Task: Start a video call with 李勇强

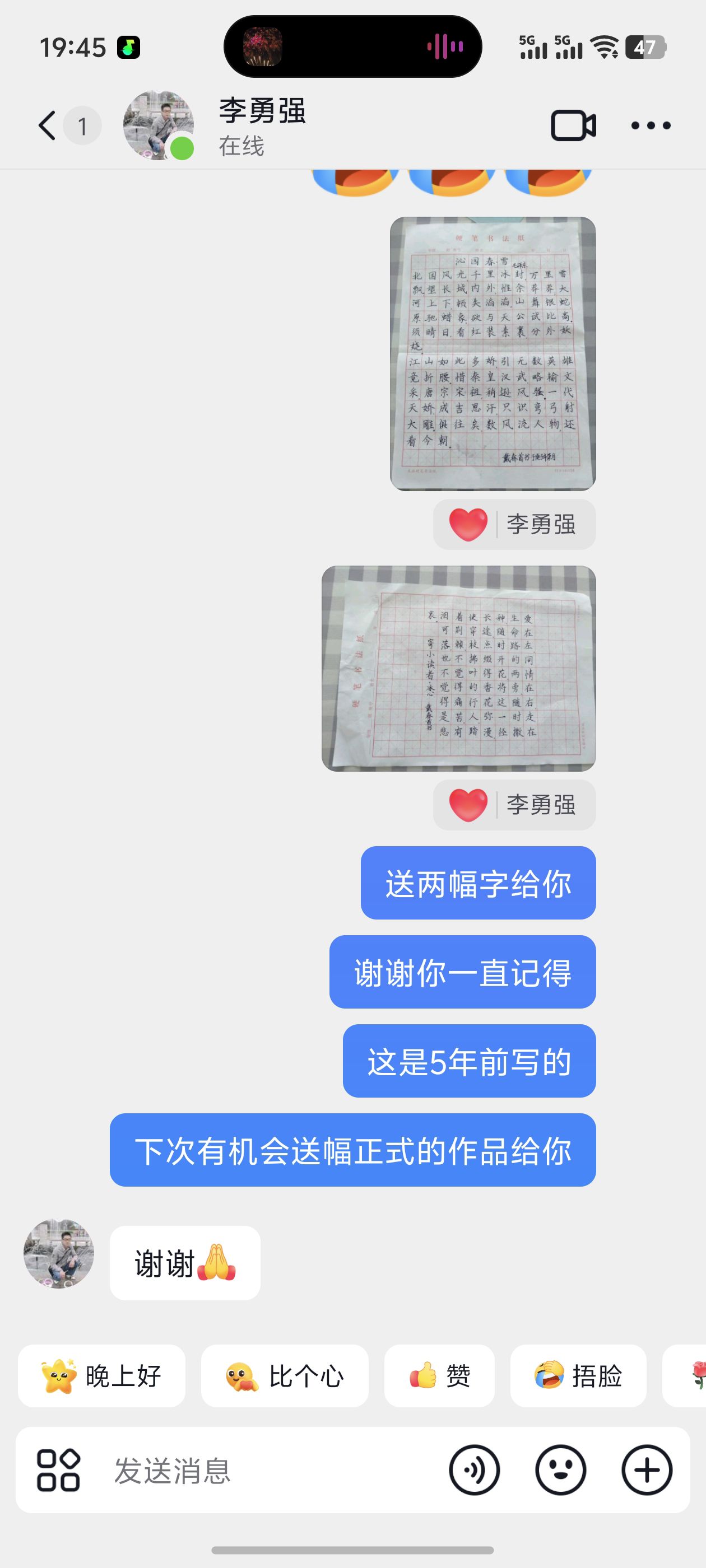Action: point(573,126)
